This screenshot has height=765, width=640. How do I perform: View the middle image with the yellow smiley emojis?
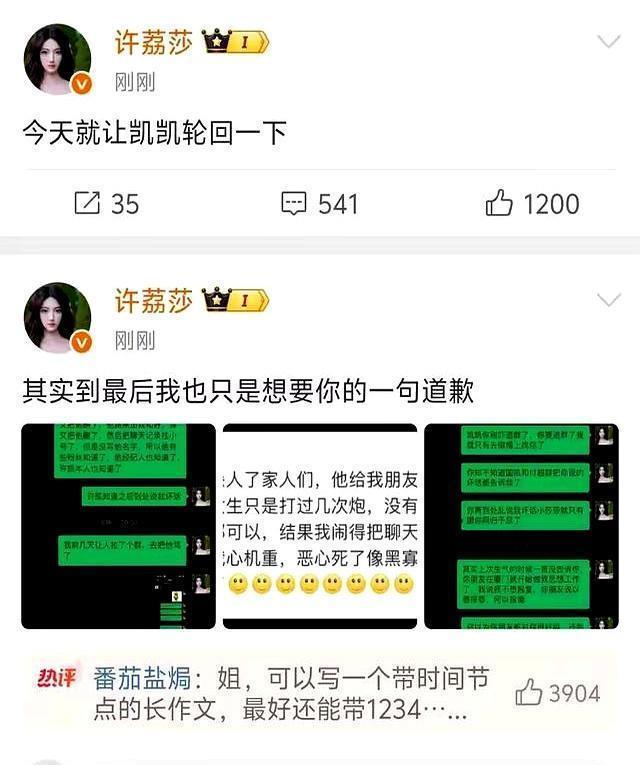[320, 526]
